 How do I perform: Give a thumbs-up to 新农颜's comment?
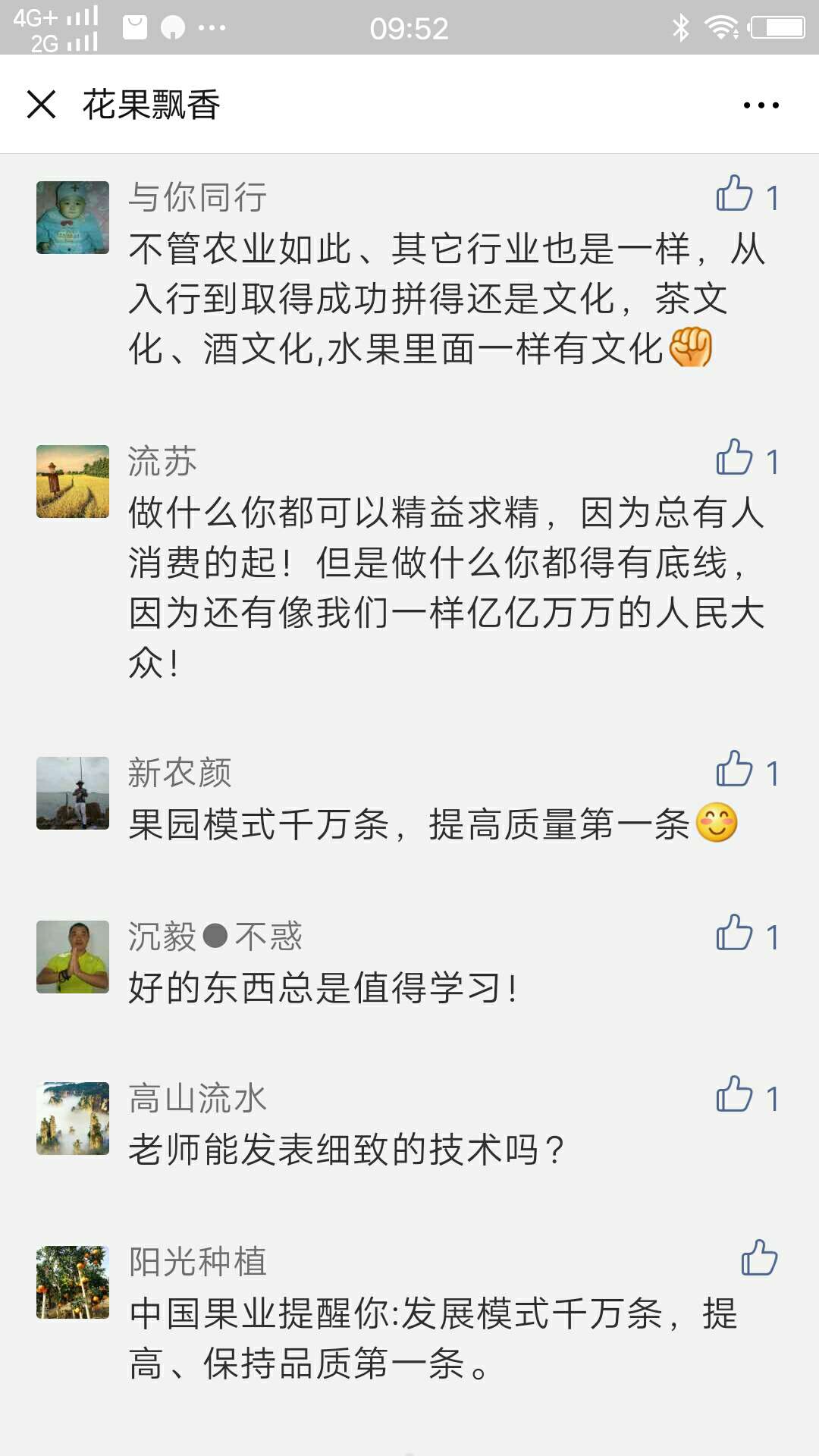click(x=735, y=770)
